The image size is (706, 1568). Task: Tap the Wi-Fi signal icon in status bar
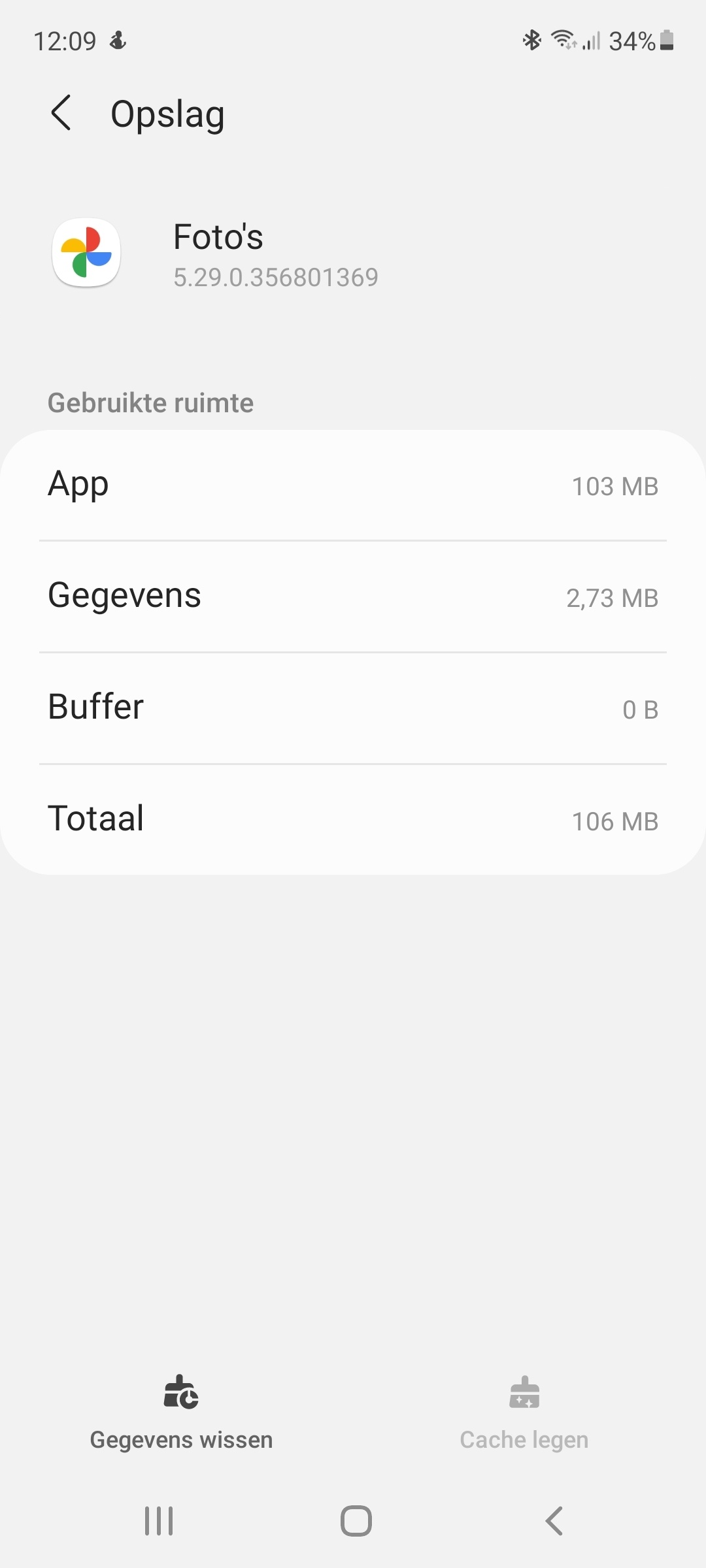click(563, 41)
